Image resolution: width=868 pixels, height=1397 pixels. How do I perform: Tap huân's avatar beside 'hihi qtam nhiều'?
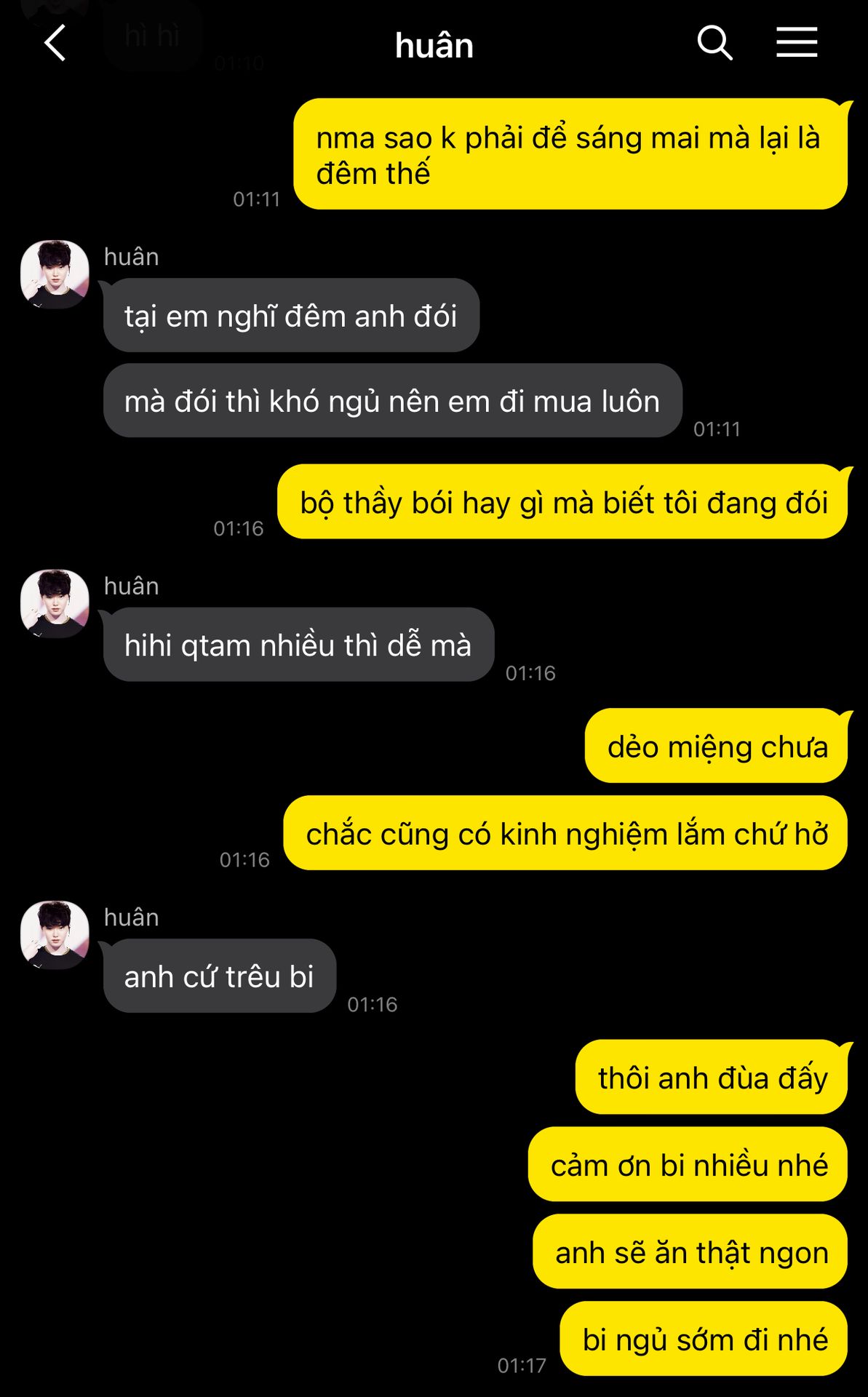coord(55,603)
